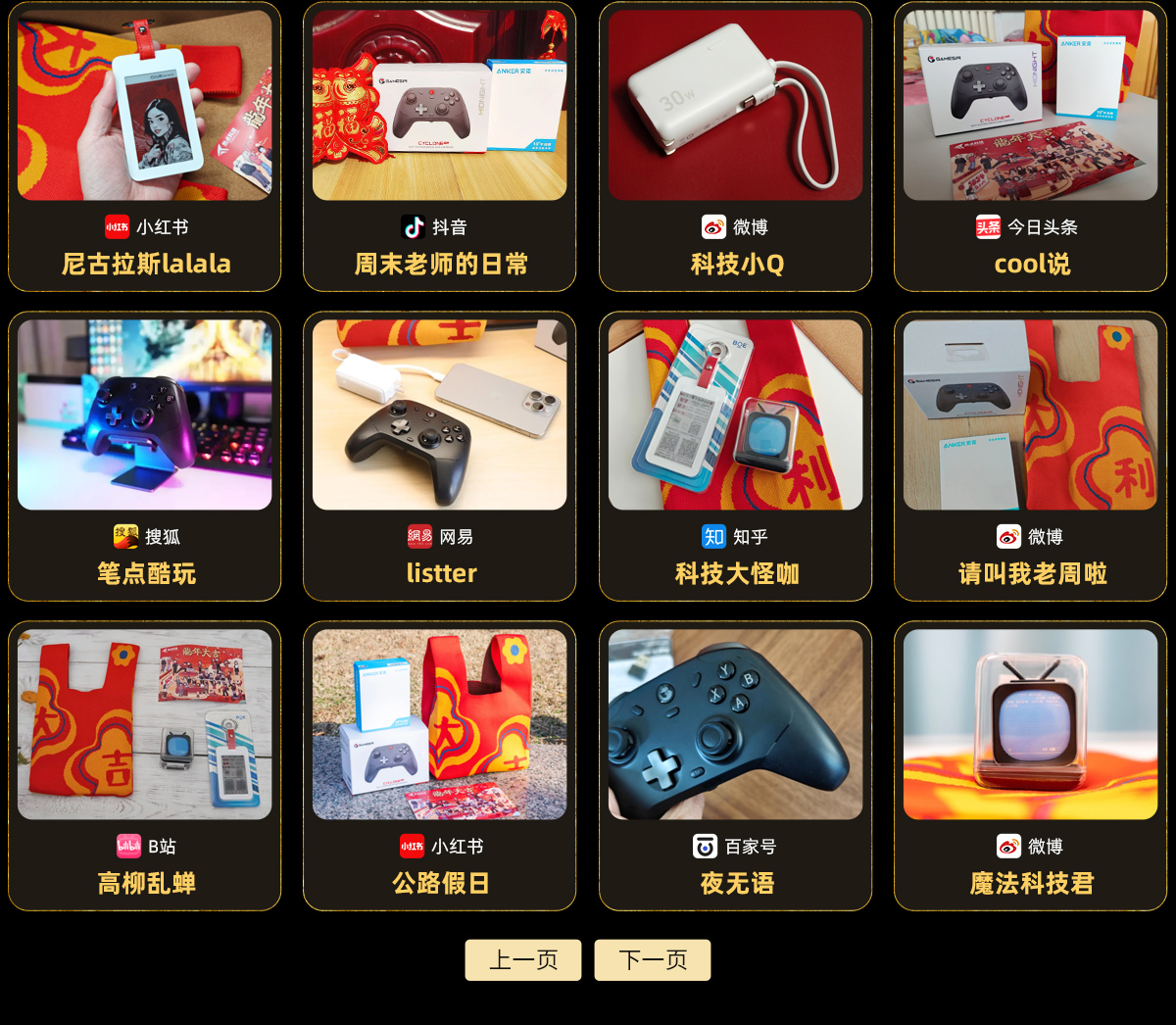
Task: Open the 夜无语 Baijiahao card
Action: coord(735,766)
